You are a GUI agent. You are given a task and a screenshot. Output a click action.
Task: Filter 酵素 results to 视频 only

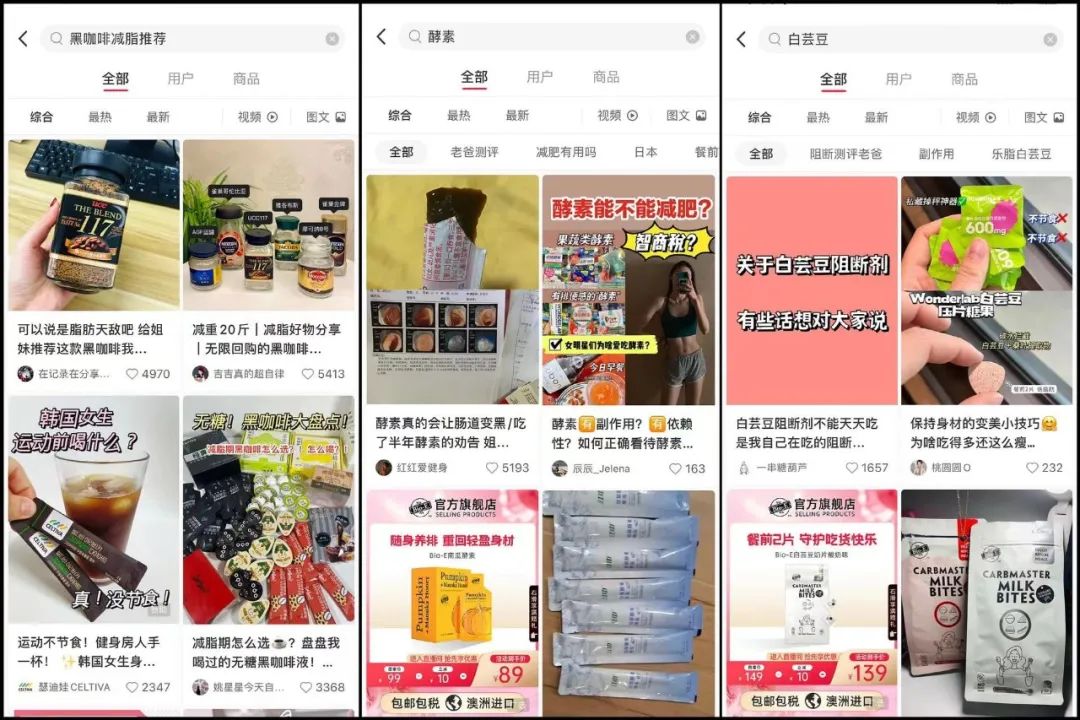coord(617,116)
